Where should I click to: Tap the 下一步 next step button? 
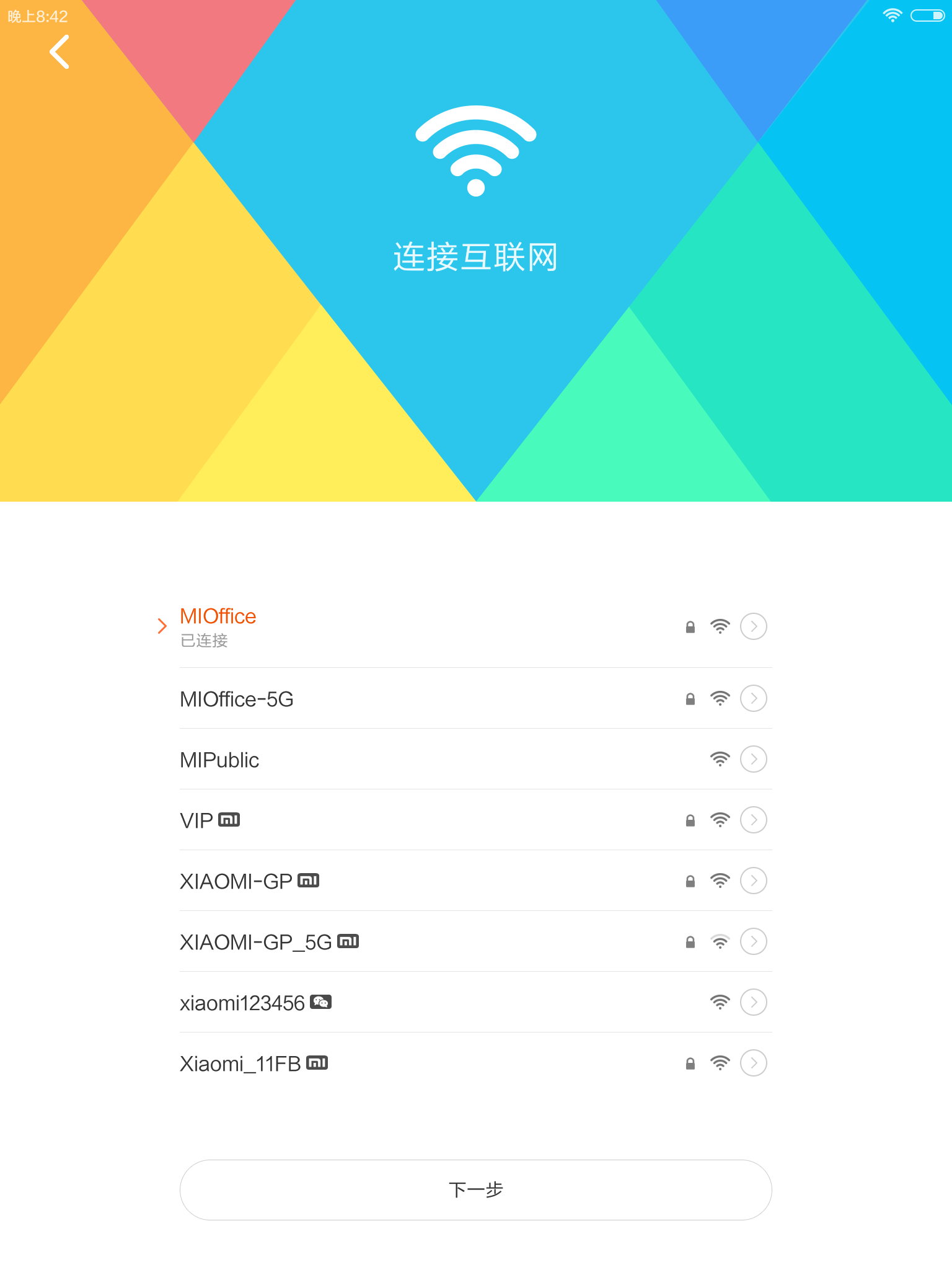pyautogui.click(x=476, y=1189)
